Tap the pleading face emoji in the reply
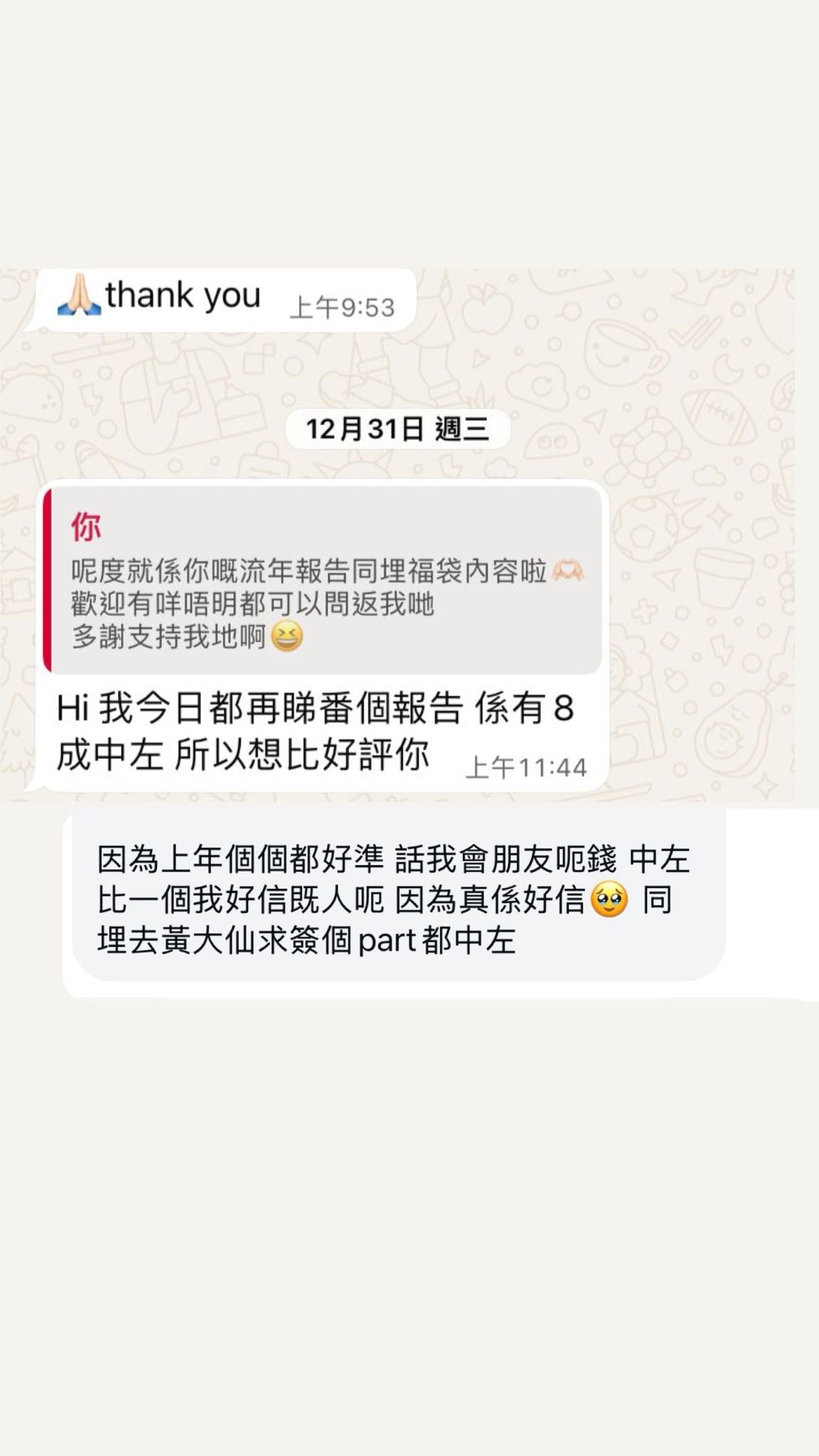819x1456 pixels. coord(608,899)
